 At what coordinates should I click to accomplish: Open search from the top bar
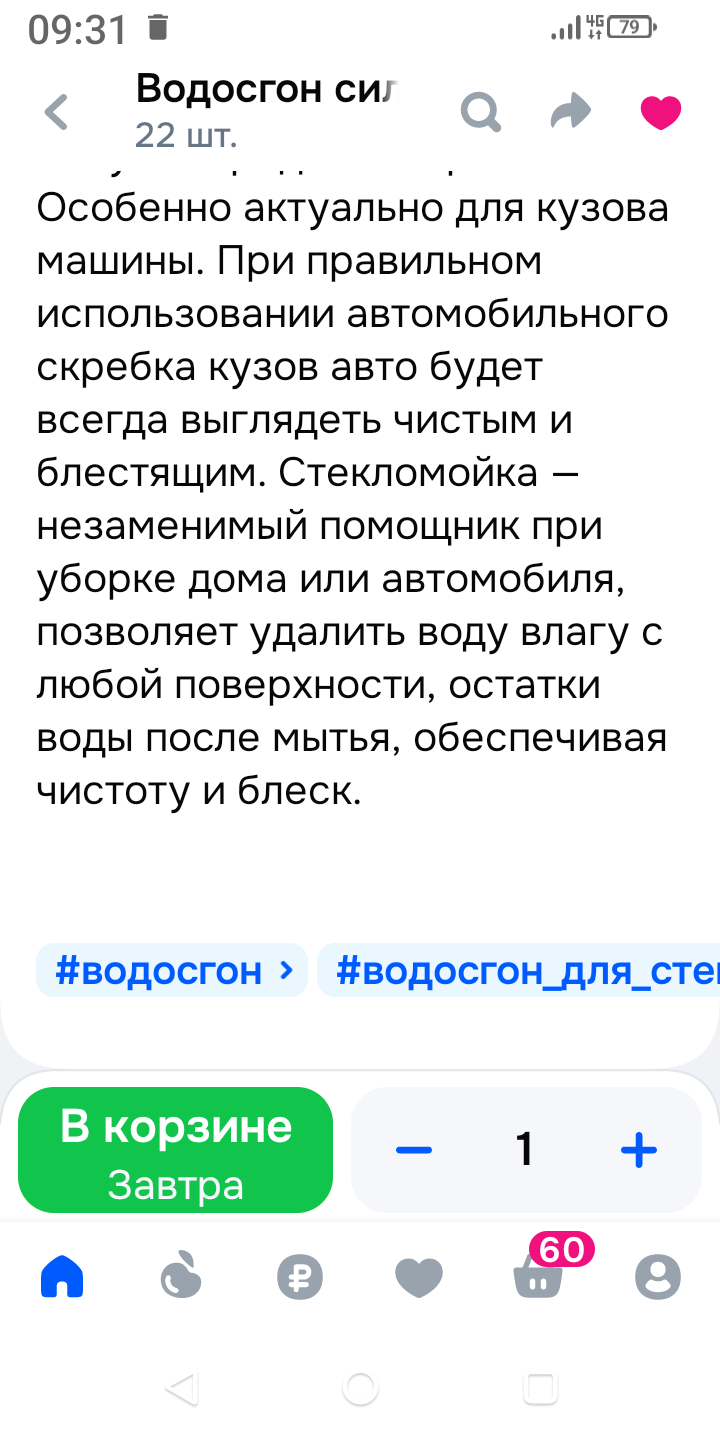point(480,112)
